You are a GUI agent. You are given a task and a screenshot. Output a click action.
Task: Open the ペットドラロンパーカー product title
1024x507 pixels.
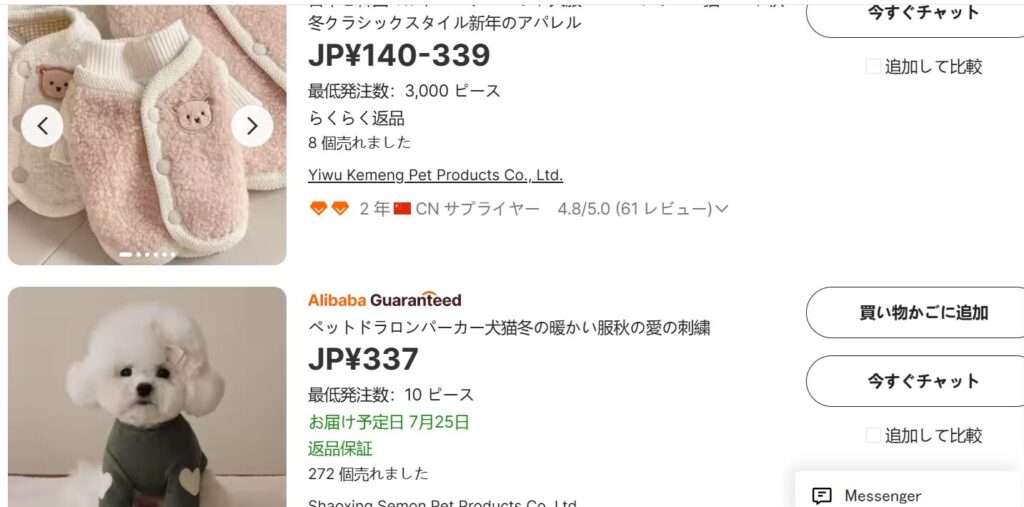coord(509,328)
